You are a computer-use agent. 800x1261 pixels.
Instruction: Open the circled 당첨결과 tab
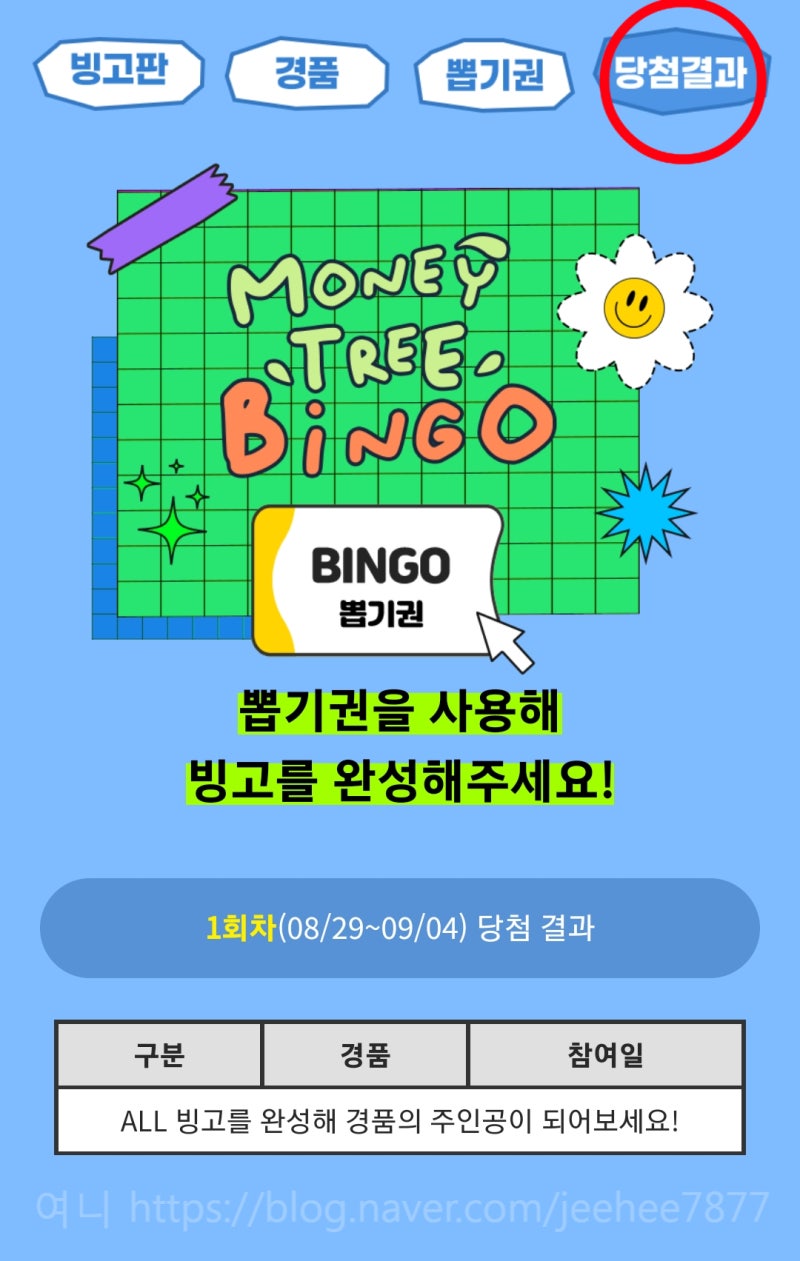coord(687,72)
